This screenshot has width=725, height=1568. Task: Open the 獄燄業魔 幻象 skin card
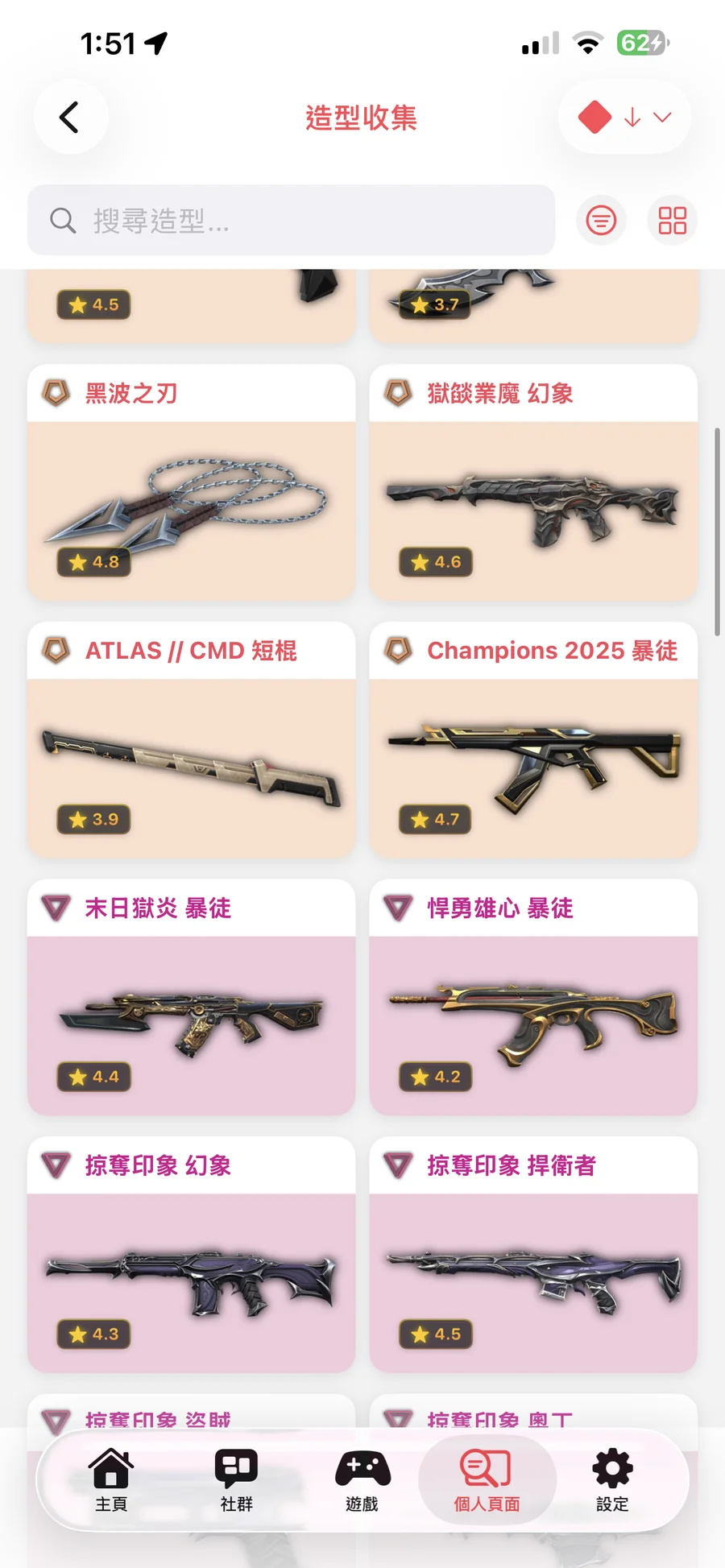point(533,483)
